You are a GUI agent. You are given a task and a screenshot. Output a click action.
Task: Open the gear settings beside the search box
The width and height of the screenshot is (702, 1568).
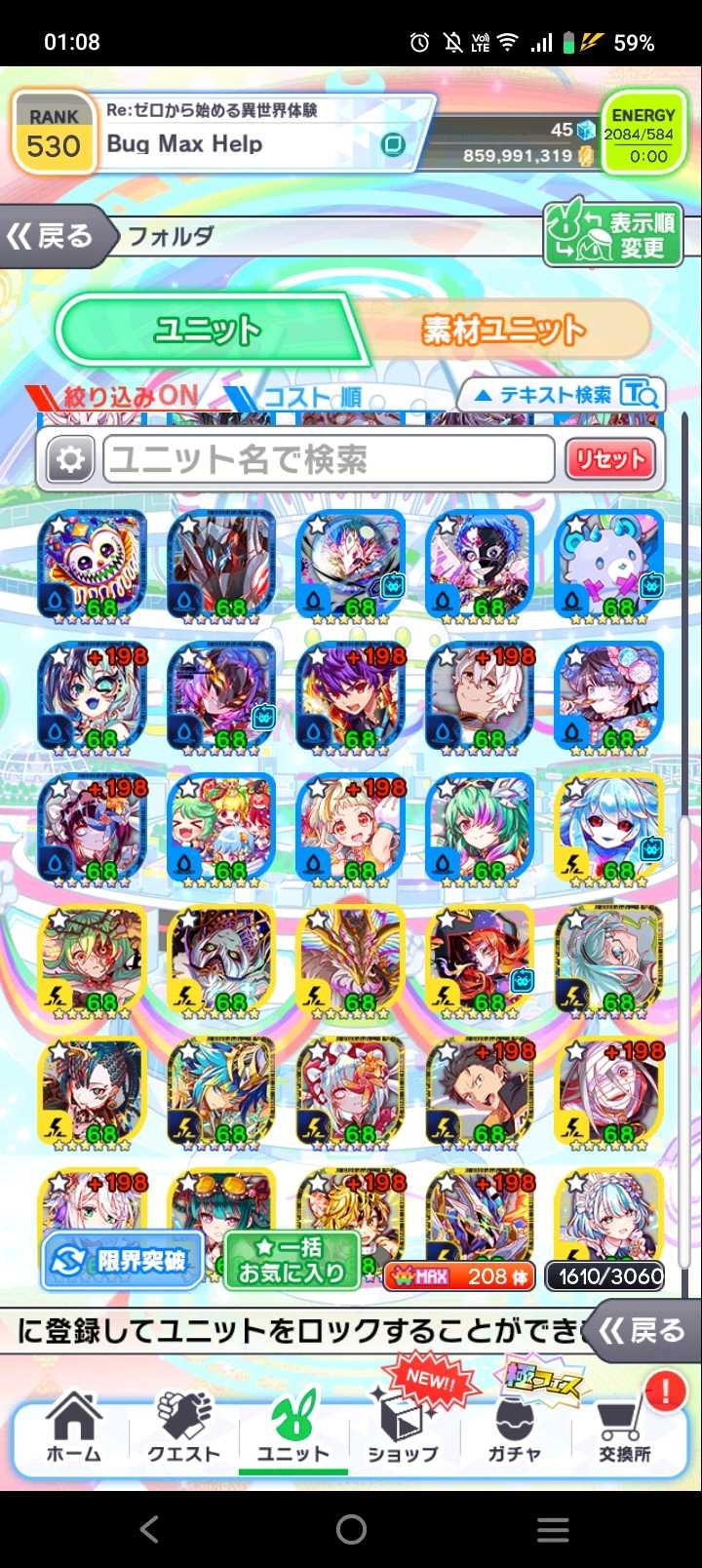[70, 459]
